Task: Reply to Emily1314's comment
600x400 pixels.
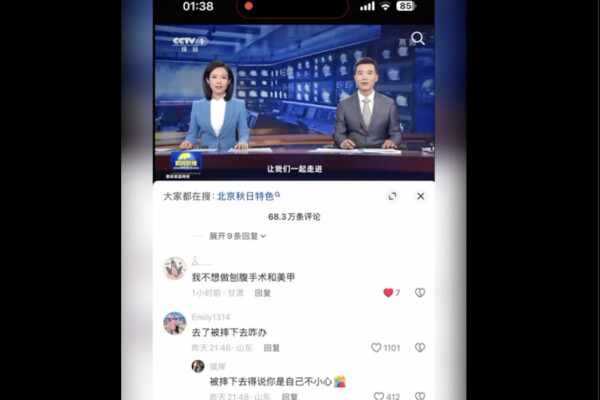Action: (272, 348)
